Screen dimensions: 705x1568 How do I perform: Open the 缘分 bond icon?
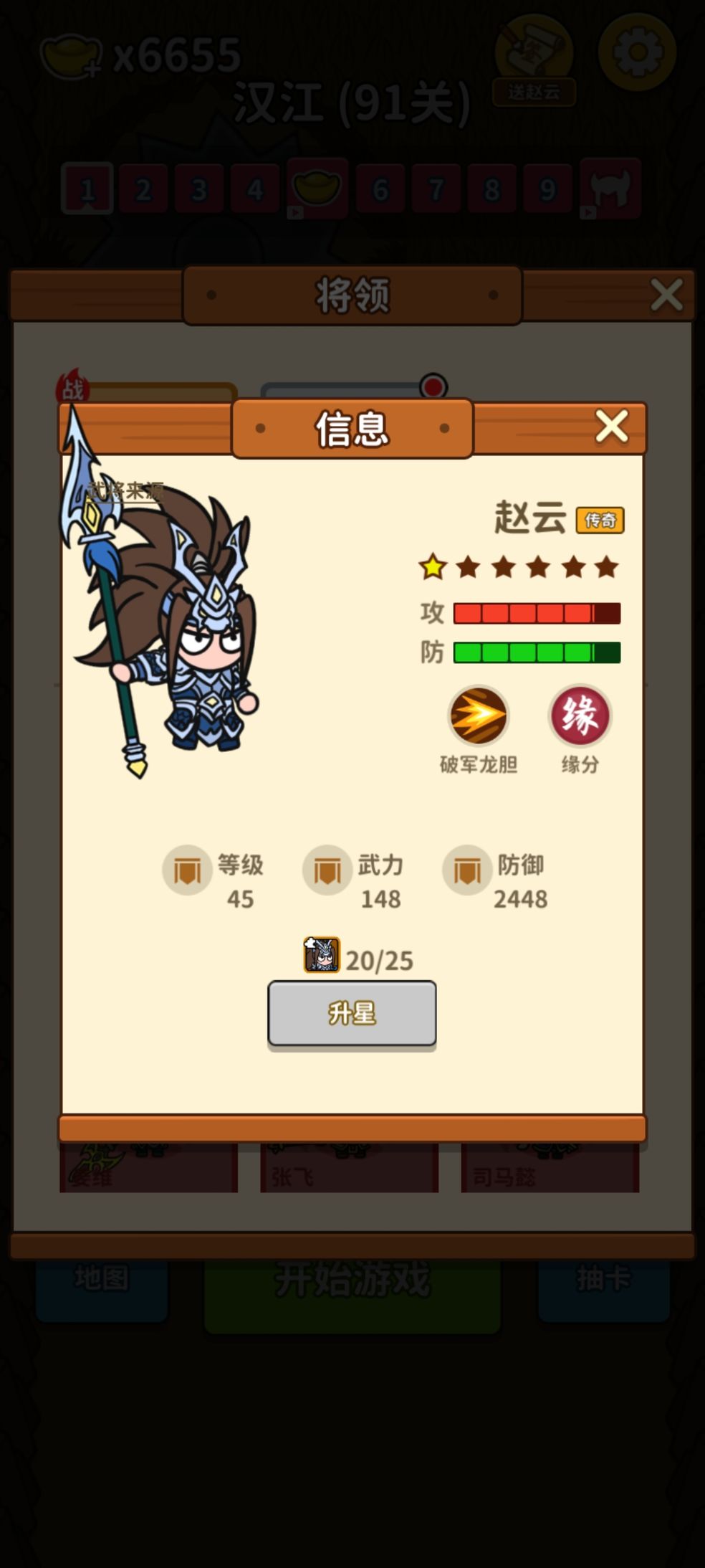pyautogui.click(x=580, y=716)
